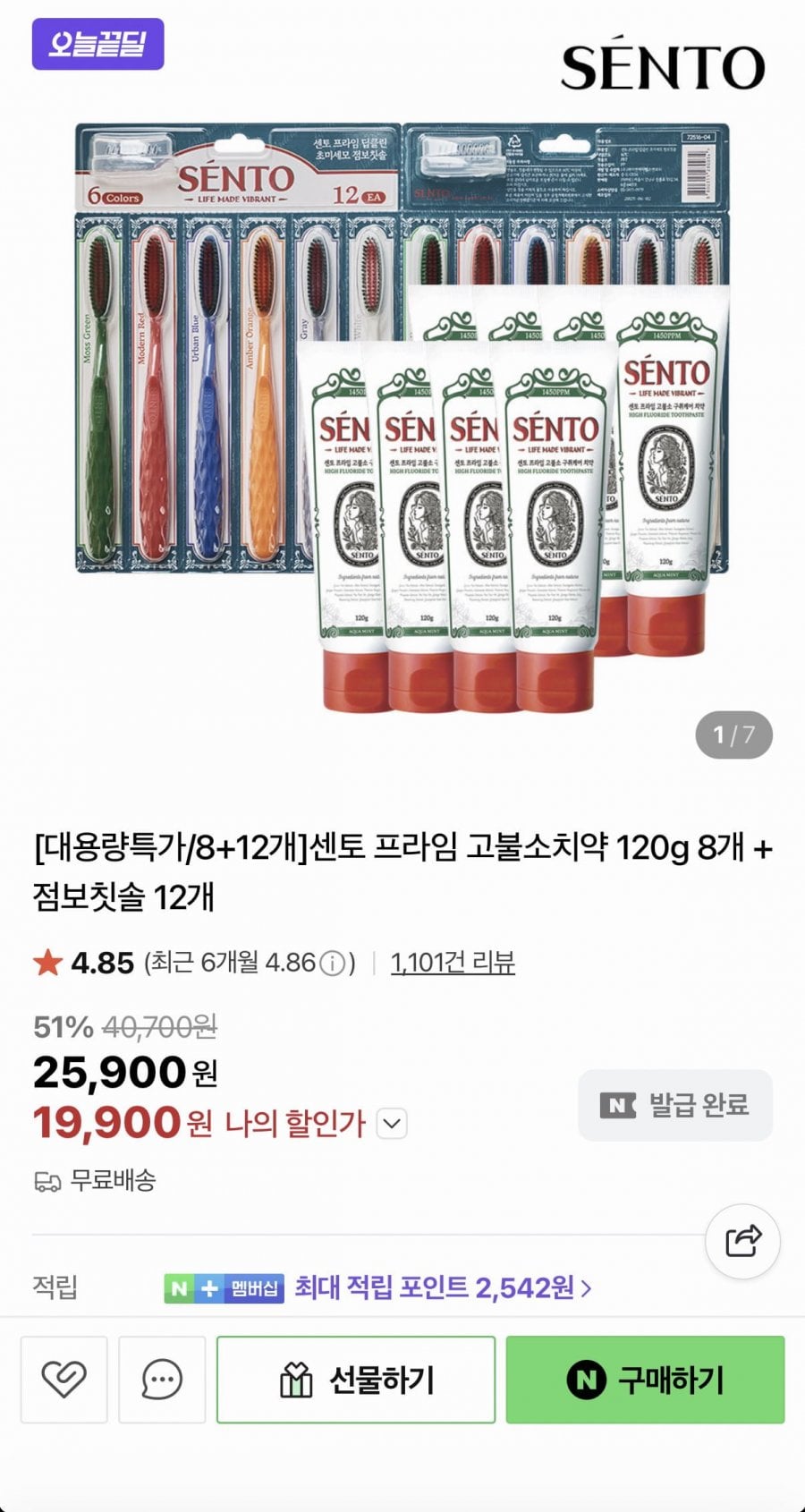Open the chat inquiry icon
The image size is (805, 1512).
162,1380
